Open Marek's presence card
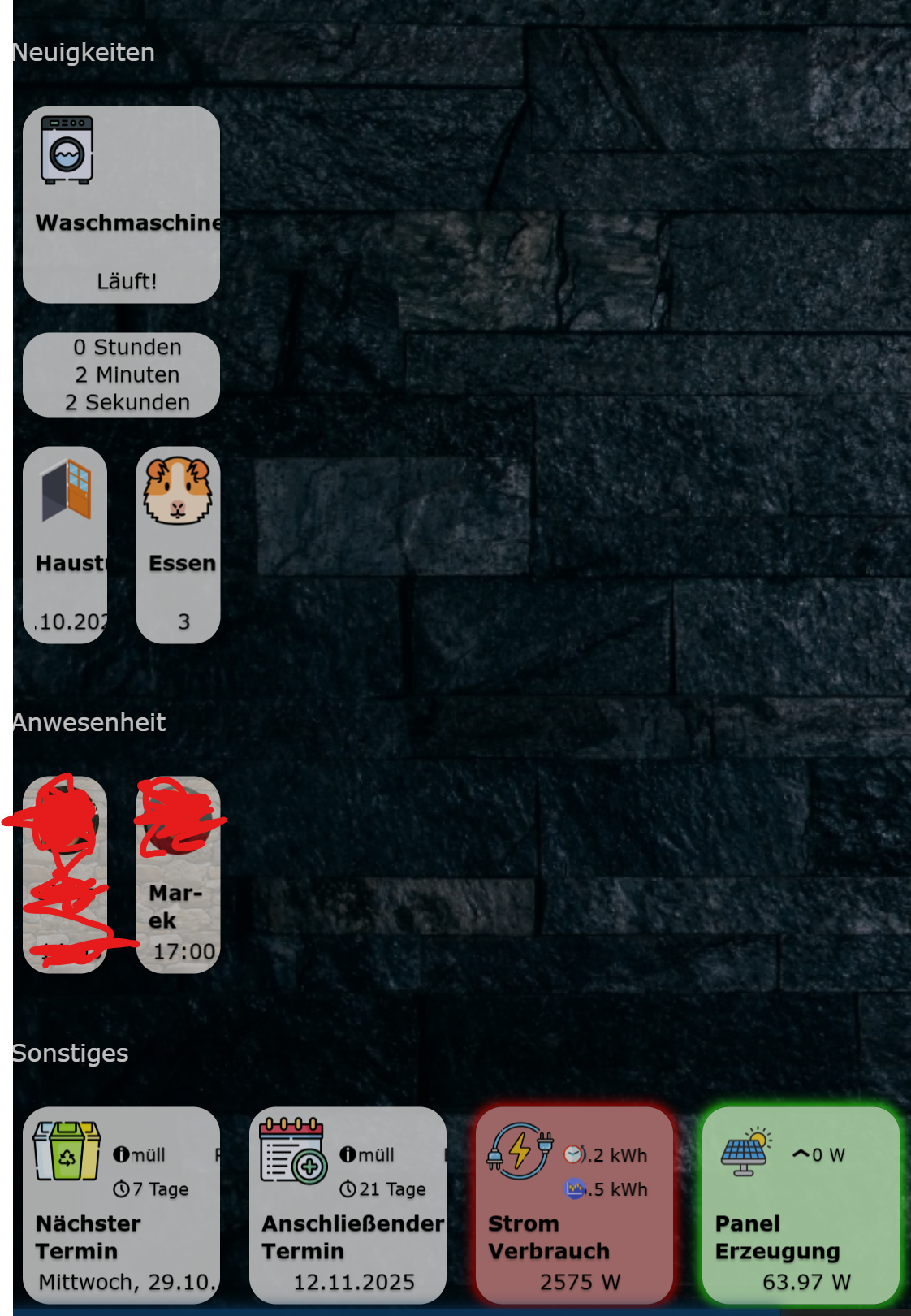 (x=178, y=875)
